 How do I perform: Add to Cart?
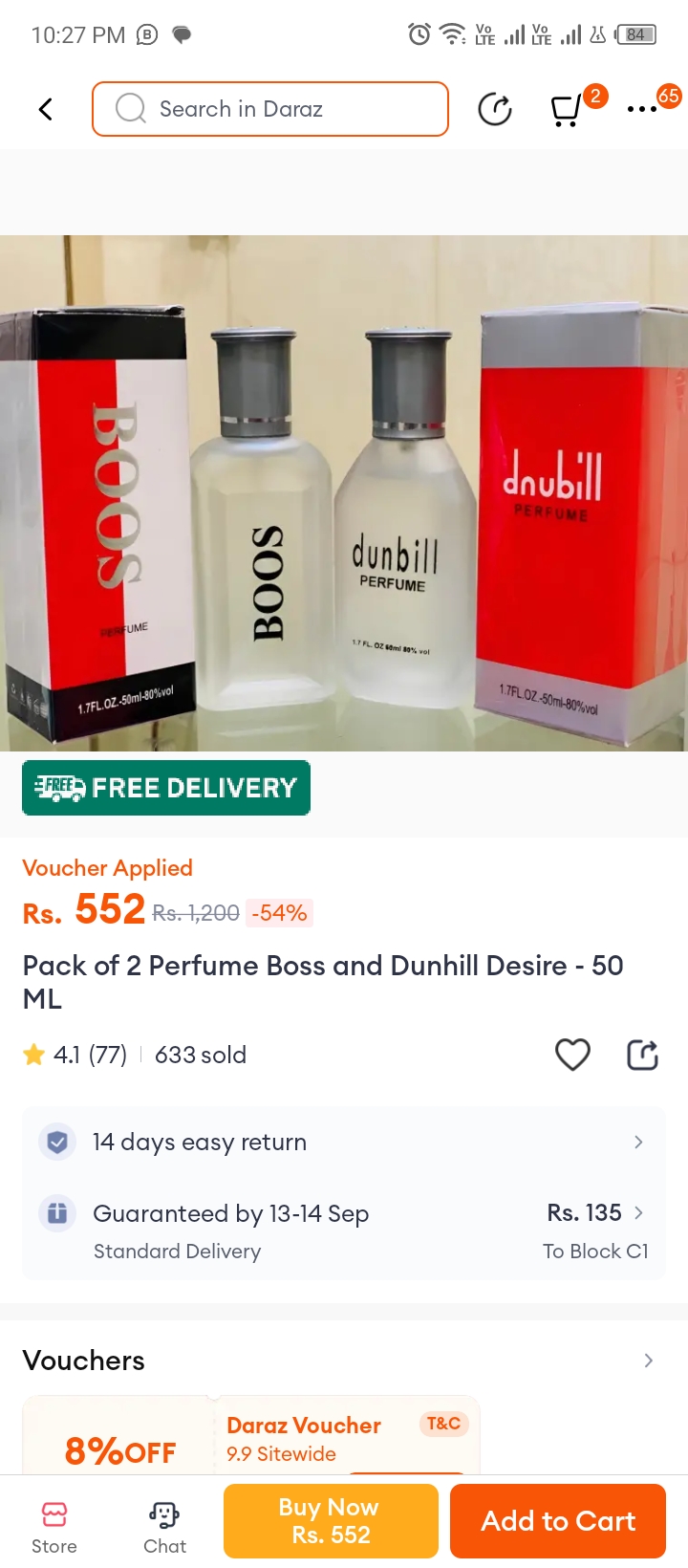click(558, 1520)
